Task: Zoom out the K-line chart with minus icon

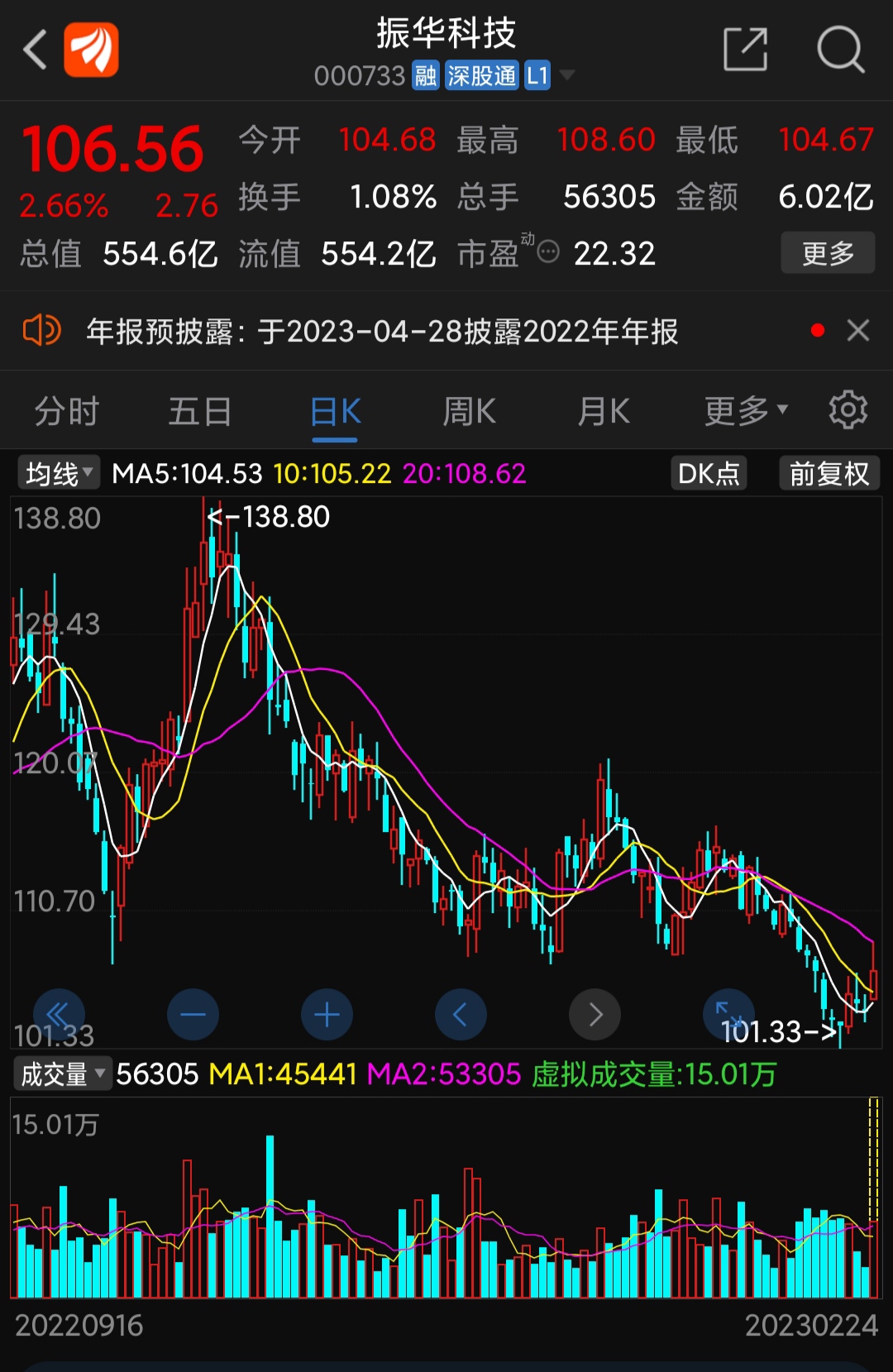Action: [193, 1014]
